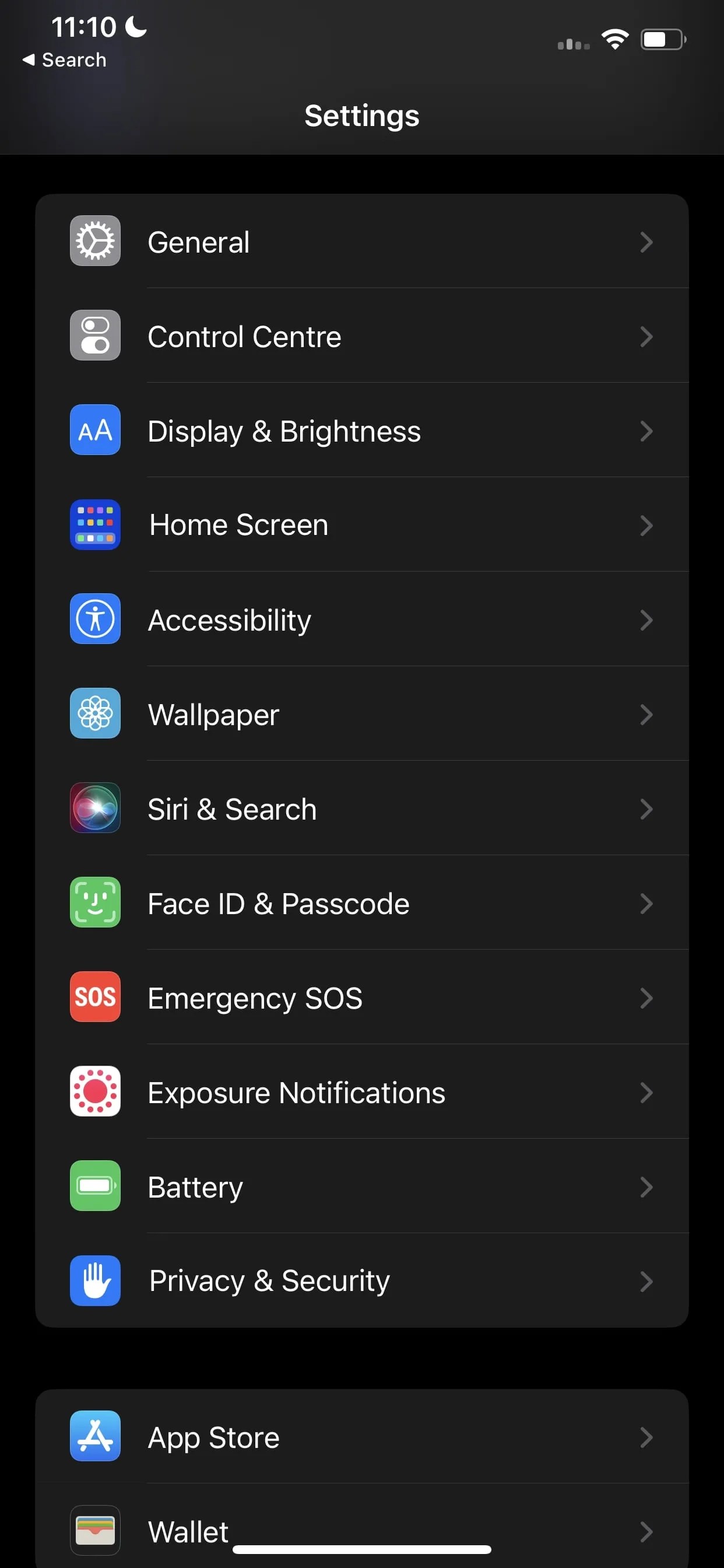Expand the Wallpaper row chevron
This screenshot has height=1568, width=724.
(x=646, y=715)
